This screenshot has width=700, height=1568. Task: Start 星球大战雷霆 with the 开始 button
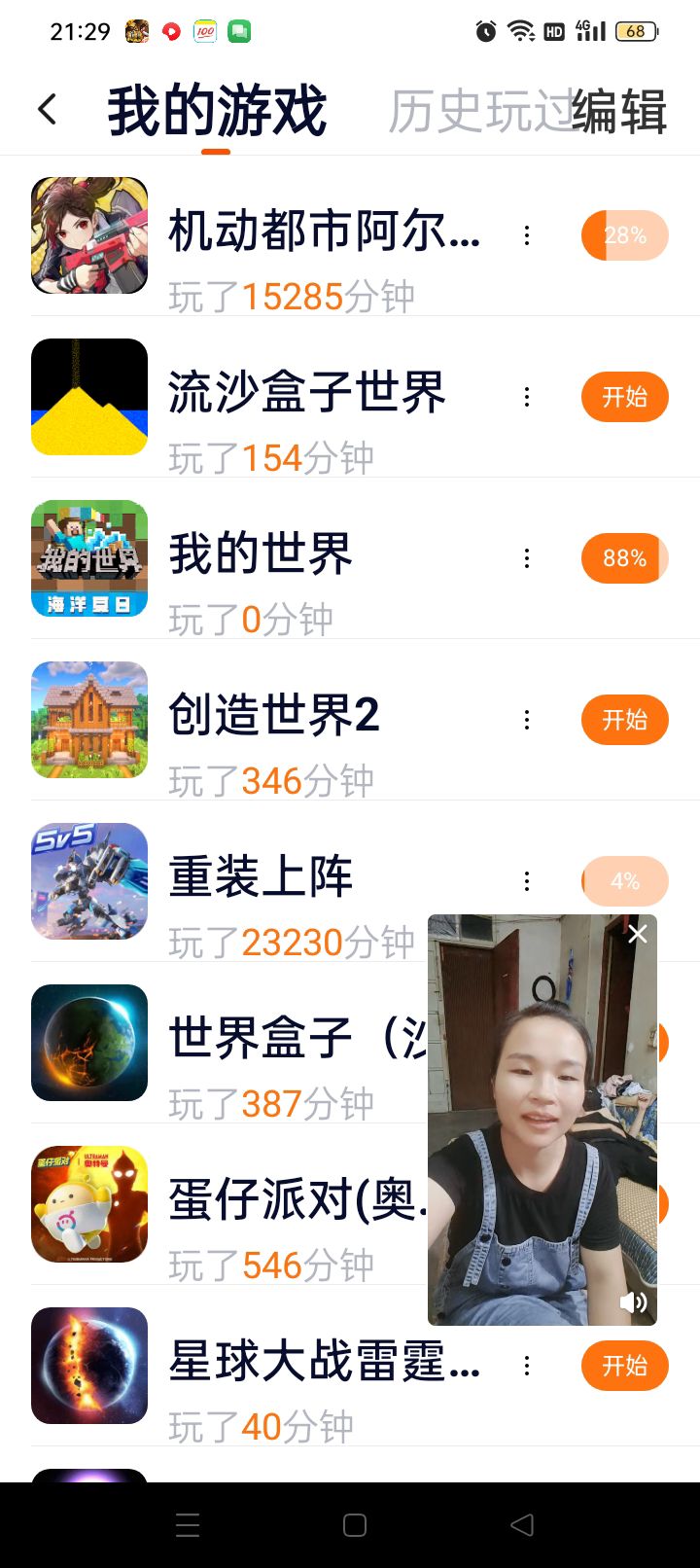click(624, 1366)
